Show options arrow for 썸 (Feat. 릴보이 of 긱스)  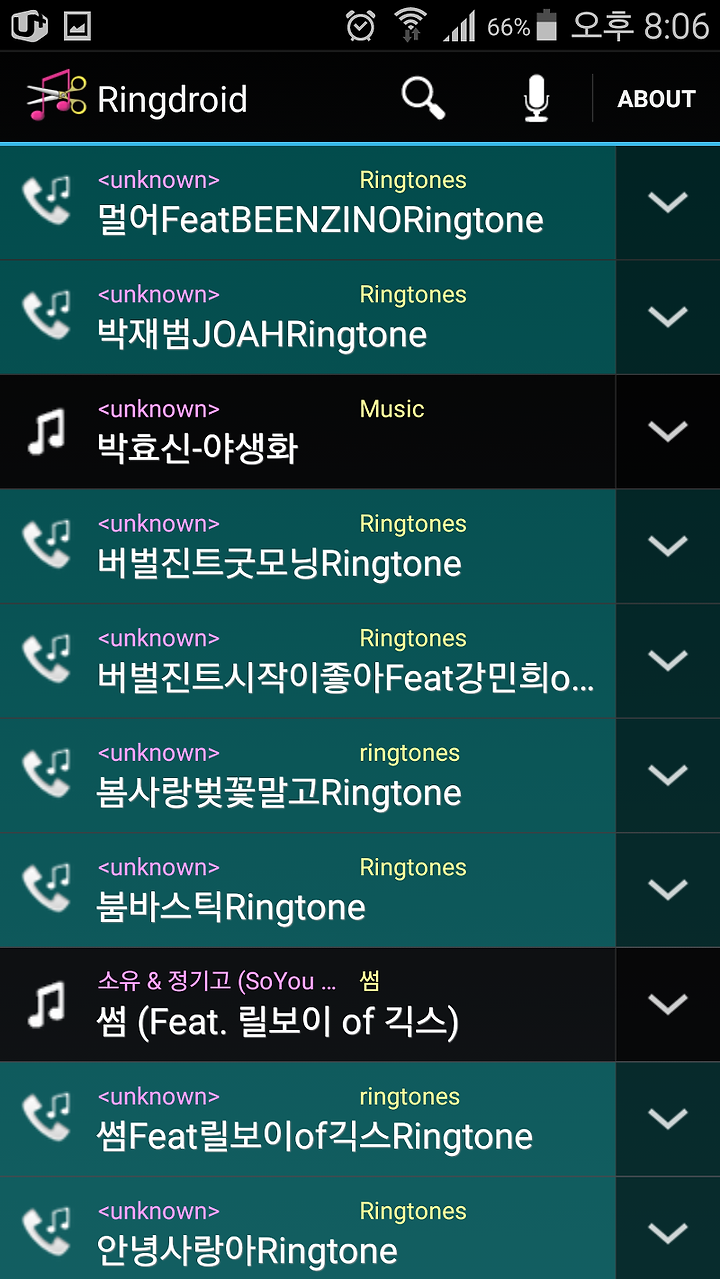click(668, 1005)
